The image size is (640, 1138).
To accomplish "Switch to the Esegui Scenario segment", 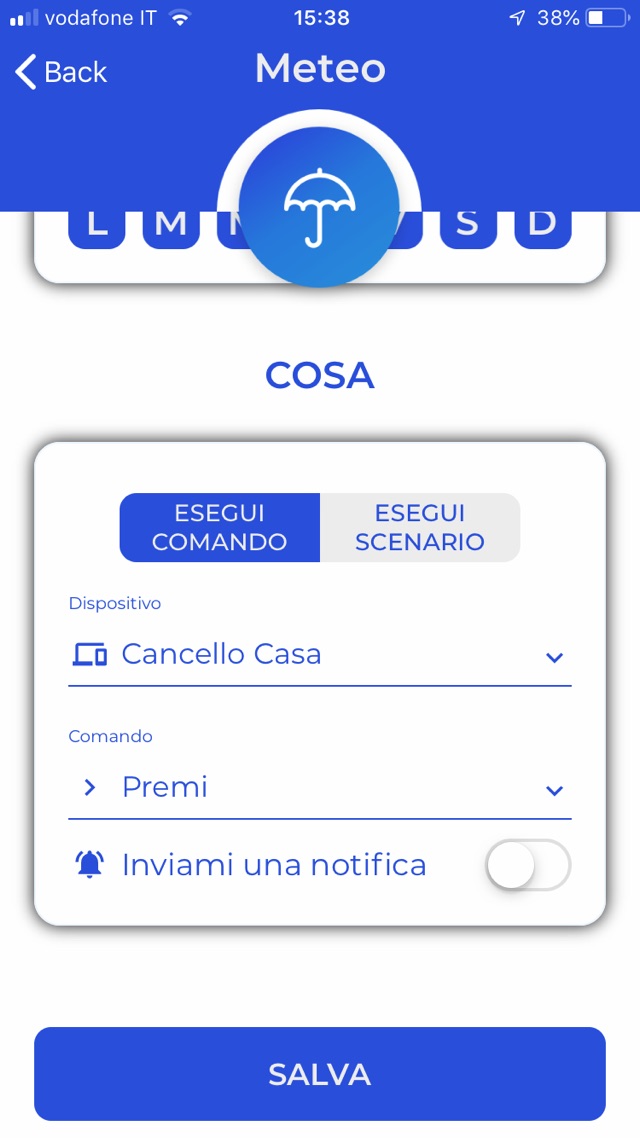I will click(x=420, y=527).
